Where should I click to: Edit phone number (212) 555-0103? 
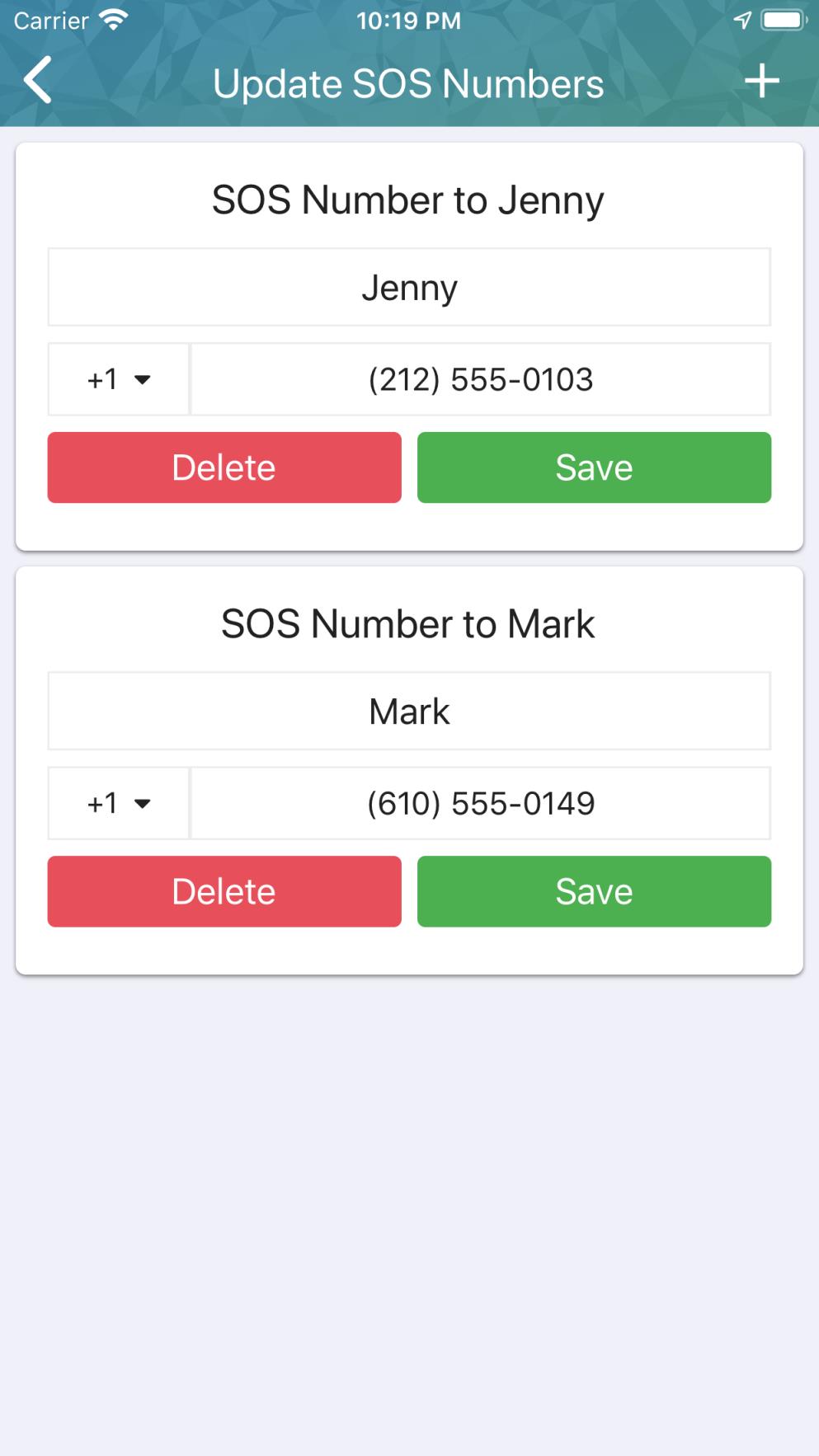(480, 380)
